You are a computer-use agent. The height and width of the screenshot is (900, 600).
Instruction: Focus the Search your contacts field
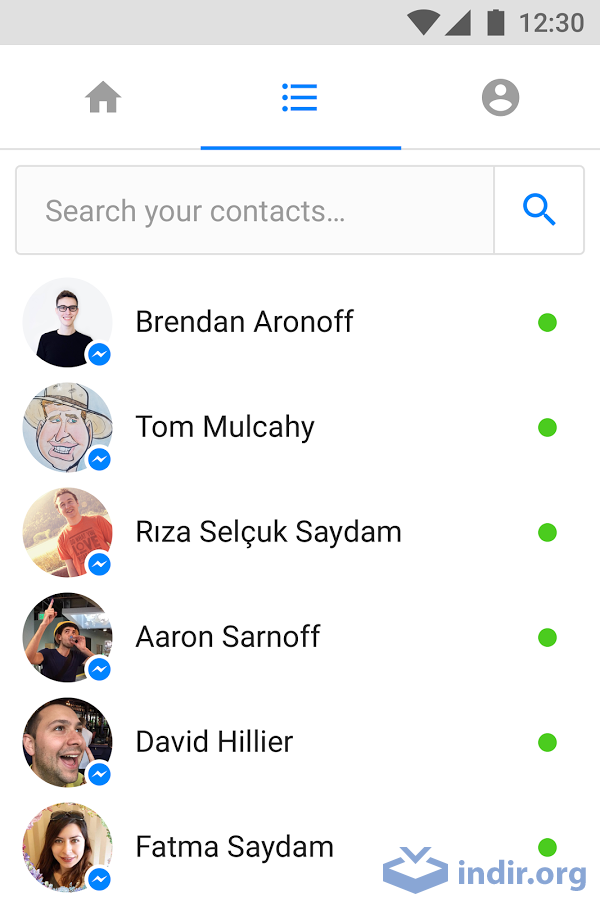(x=255, y=211)
